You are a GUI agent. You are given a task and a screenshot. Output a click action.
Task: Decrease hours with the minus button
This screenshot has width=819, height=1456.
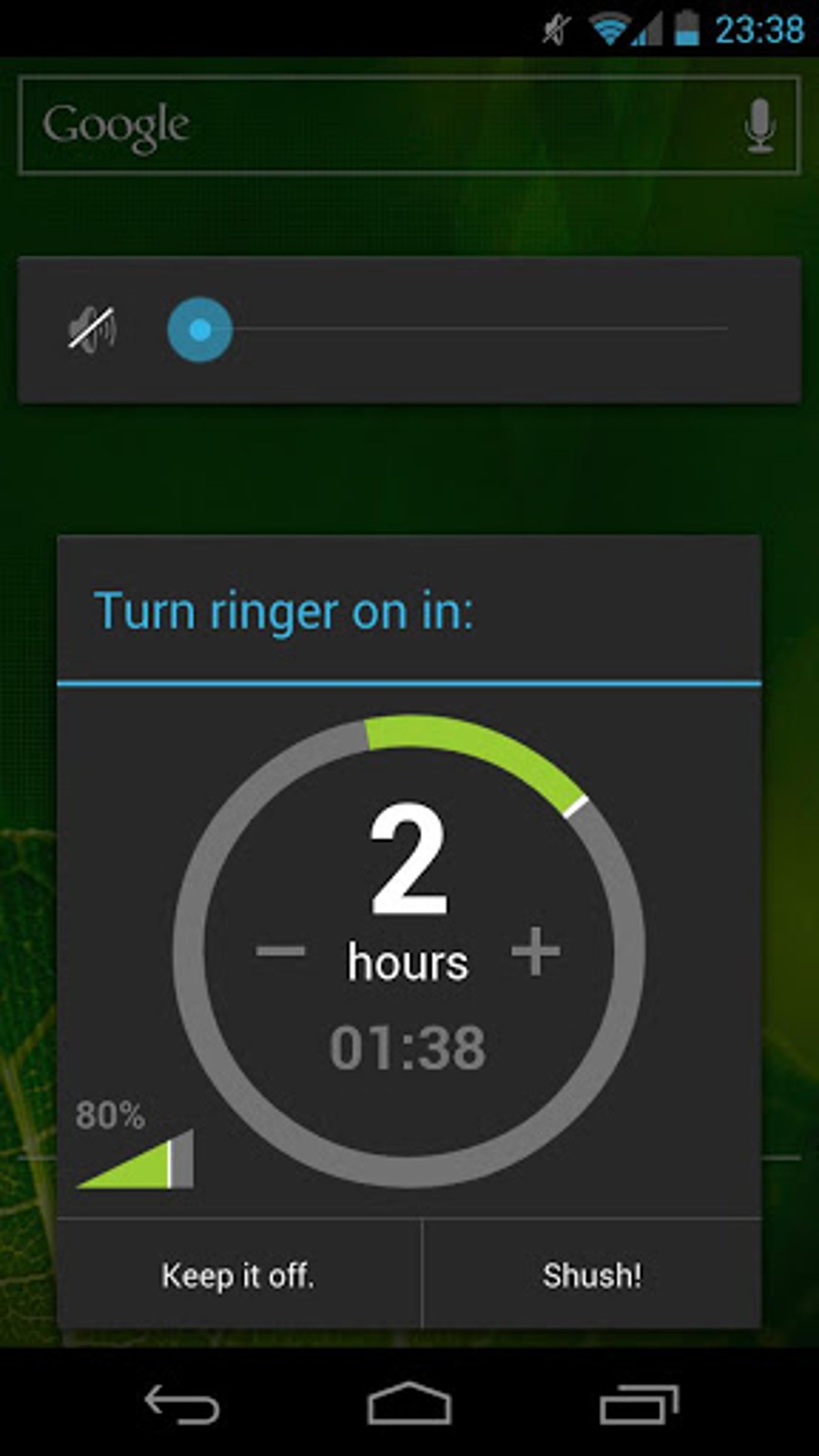click(281, 950)
